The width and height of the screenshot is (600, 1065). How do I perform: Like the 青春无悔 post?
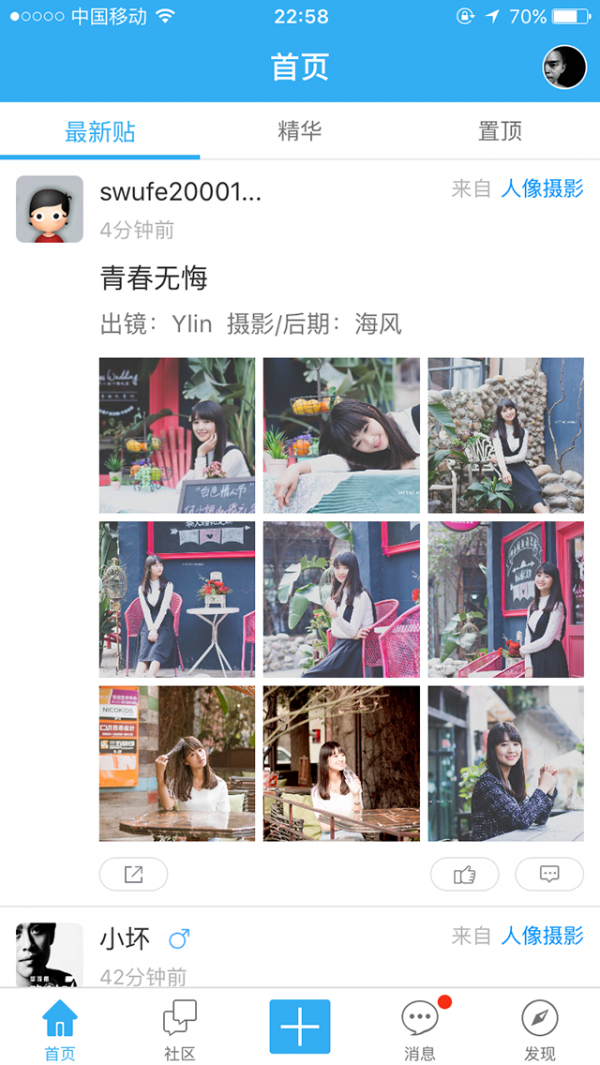[x=464, y=874]
